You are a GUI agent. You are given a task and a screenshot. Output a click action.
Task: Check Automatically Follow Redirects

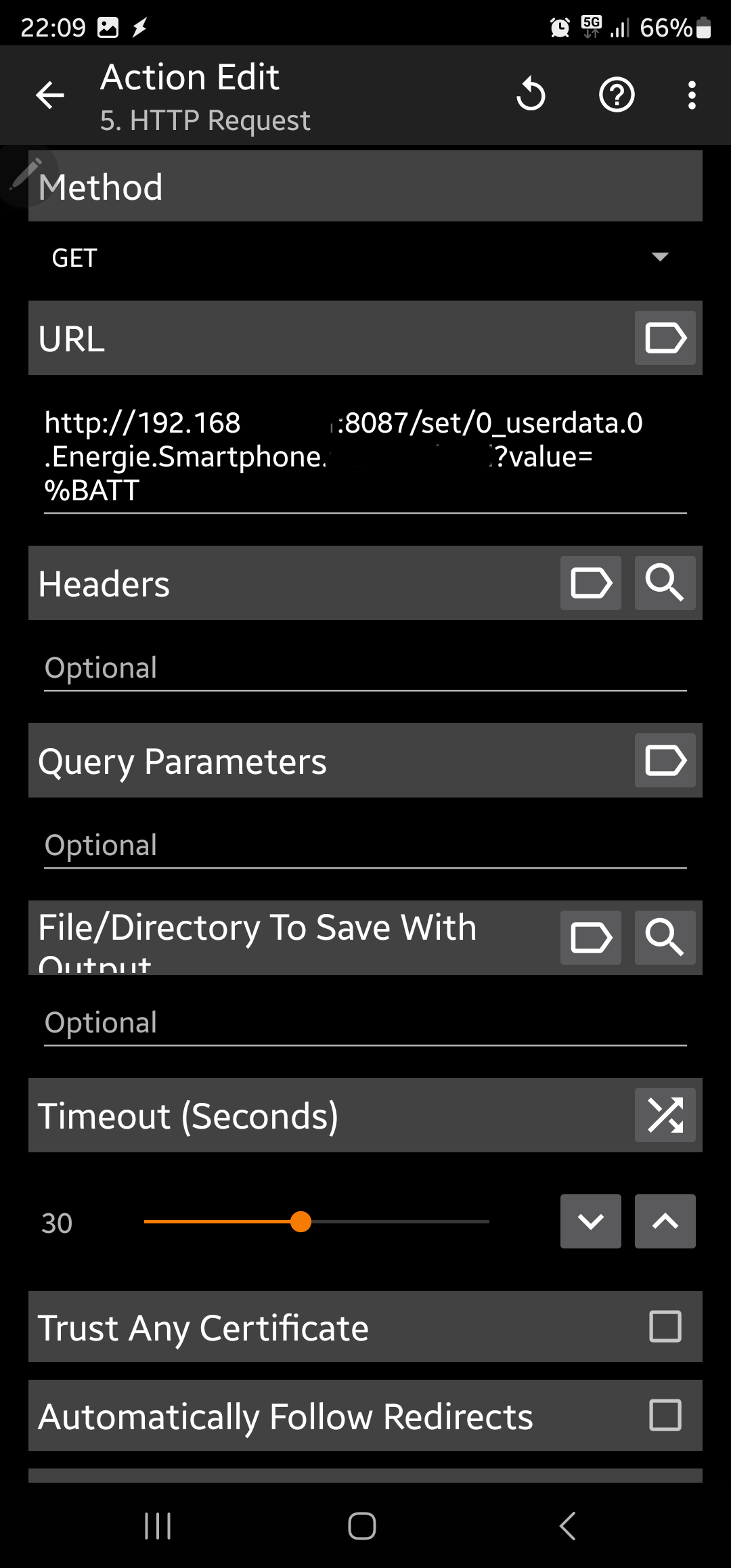click(x=665, y=1415)
